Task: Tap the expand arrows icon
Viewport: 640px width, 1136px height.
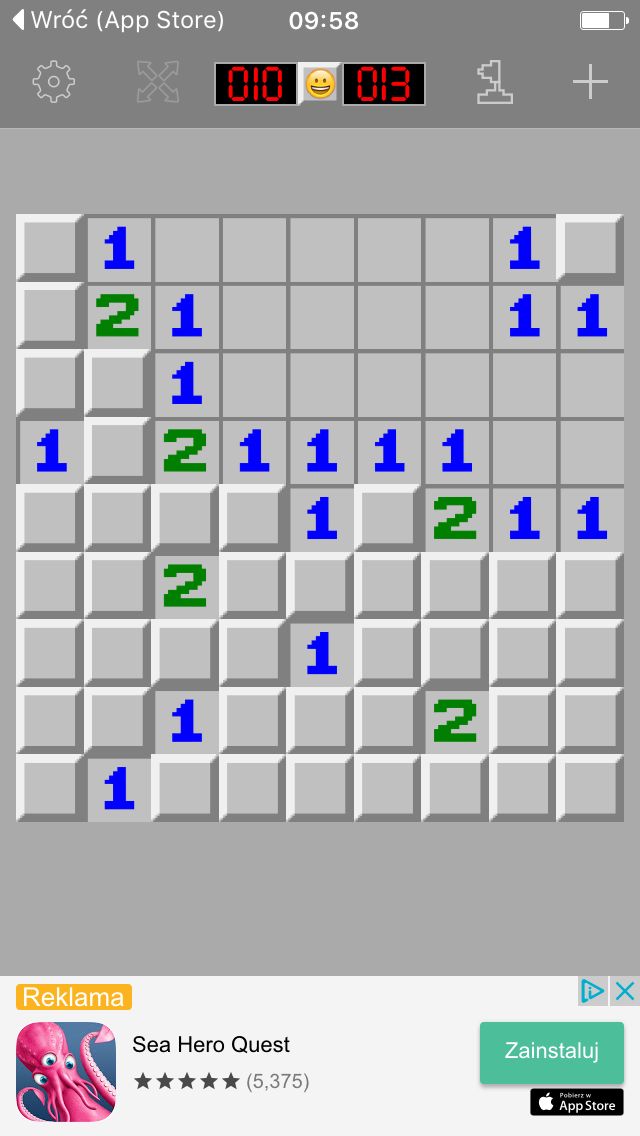Action: click(158, 83)
